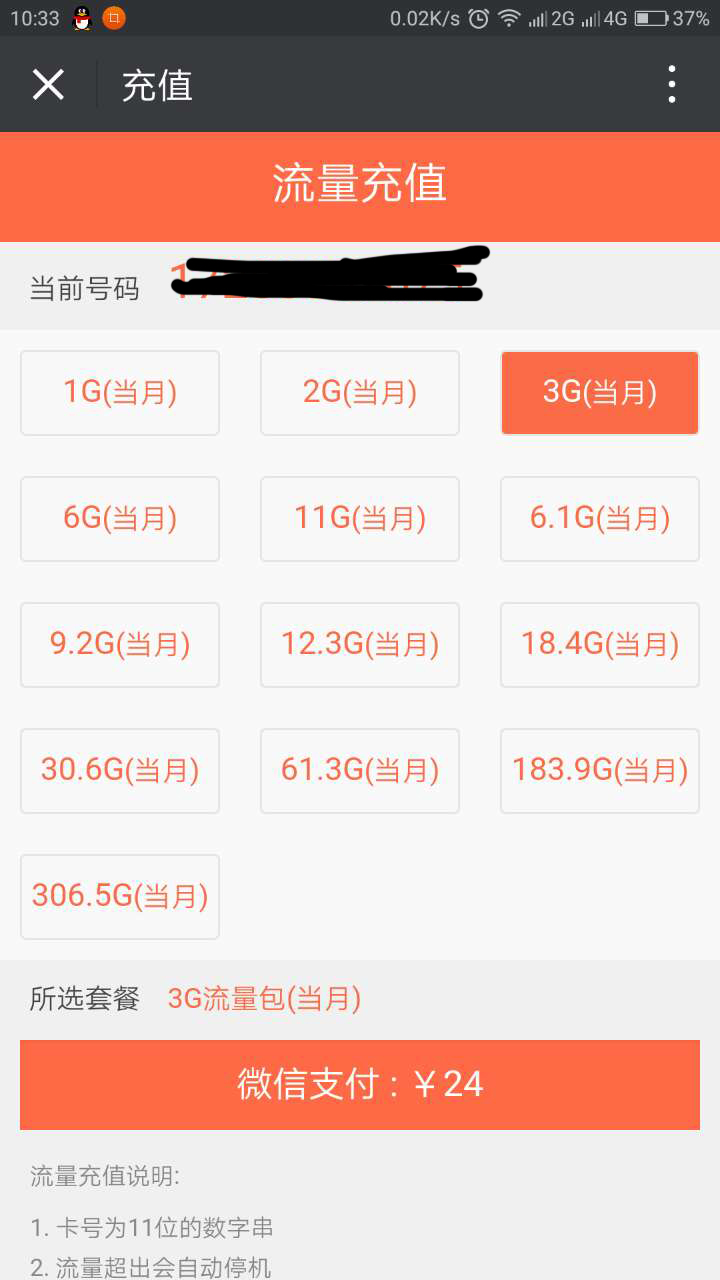Tap the 充值 title in the header bar
Image resolution: width=720 pixels, height=1280 pixels.
pos(157,84)
